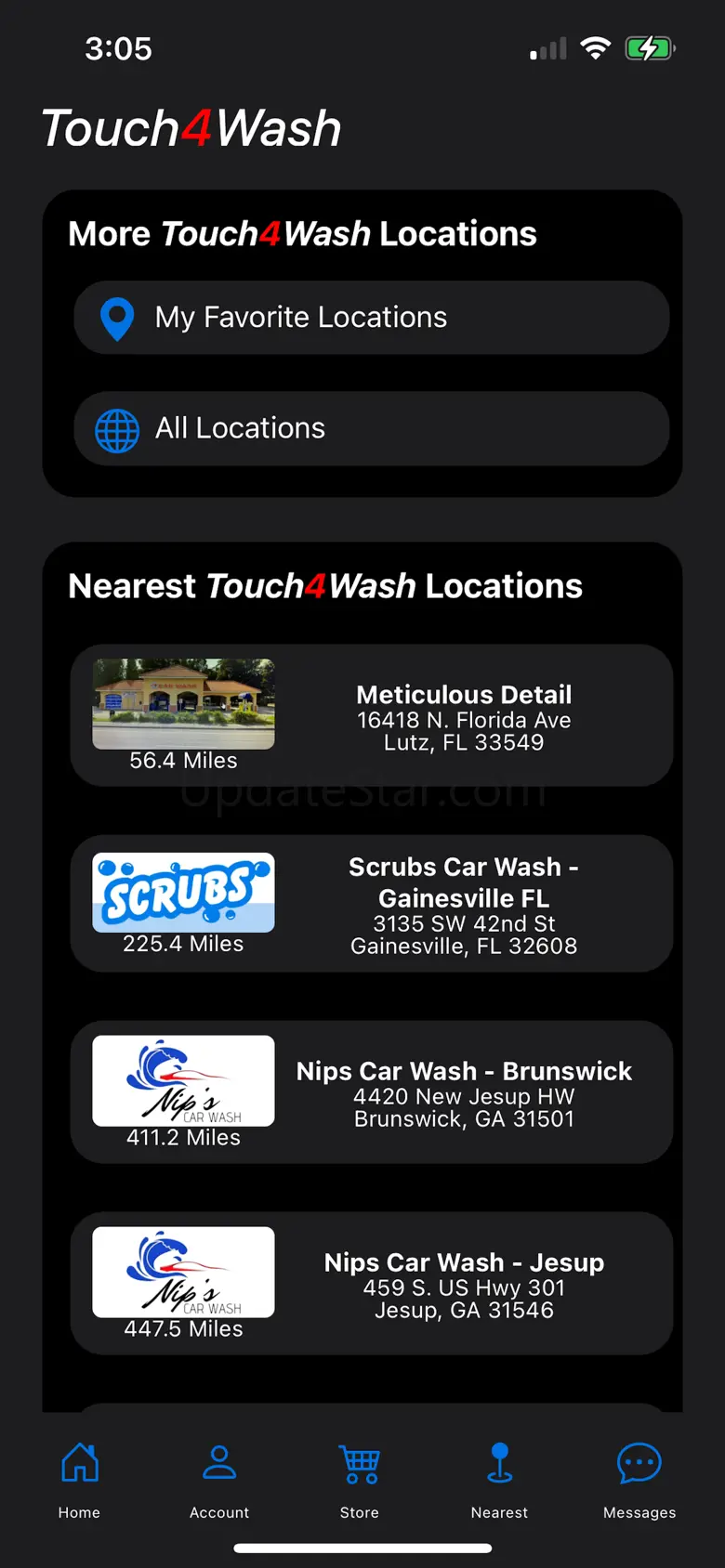The height and width of the screenshot is (1568, 725).
Task: Switch to the Account tab
Action: 219,1479
